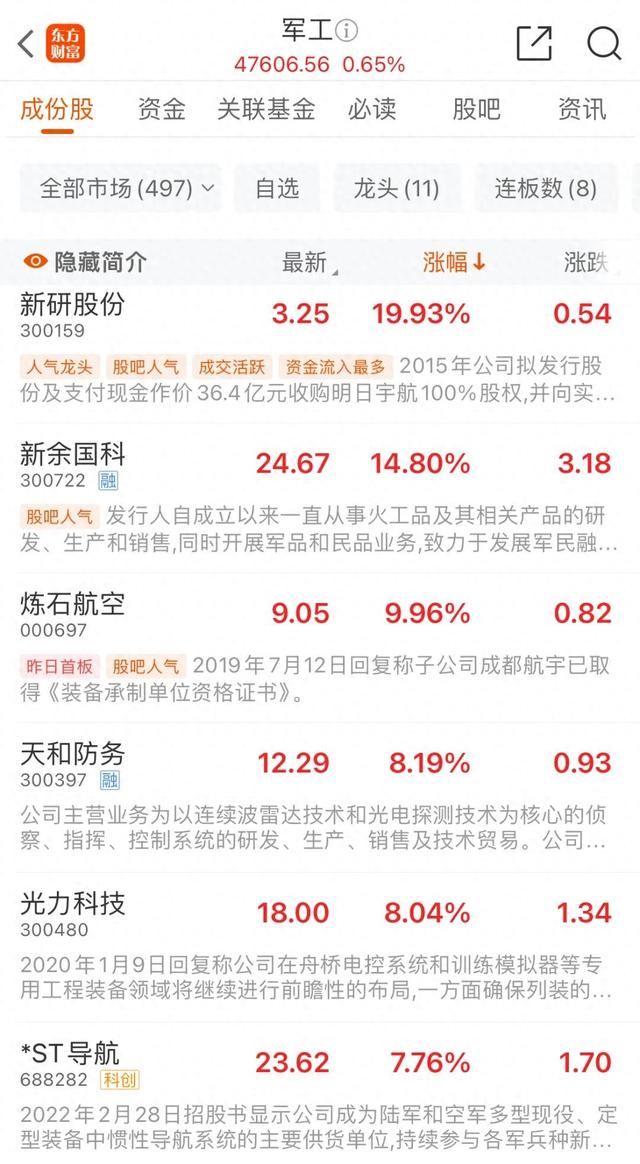Share the 军工 sector page
640x1164 pixels.
pos(534,43)
